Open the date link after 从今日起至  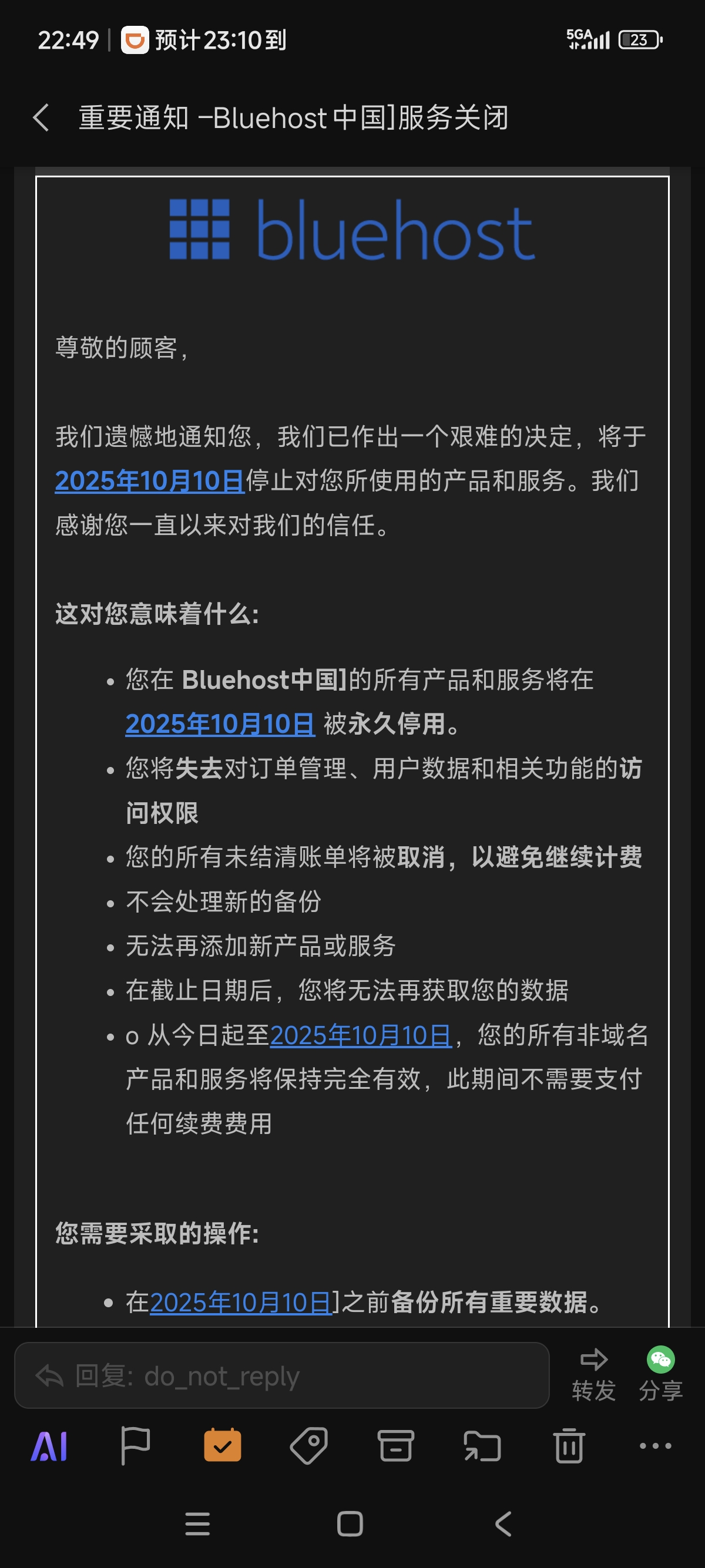pos(360,1035)
